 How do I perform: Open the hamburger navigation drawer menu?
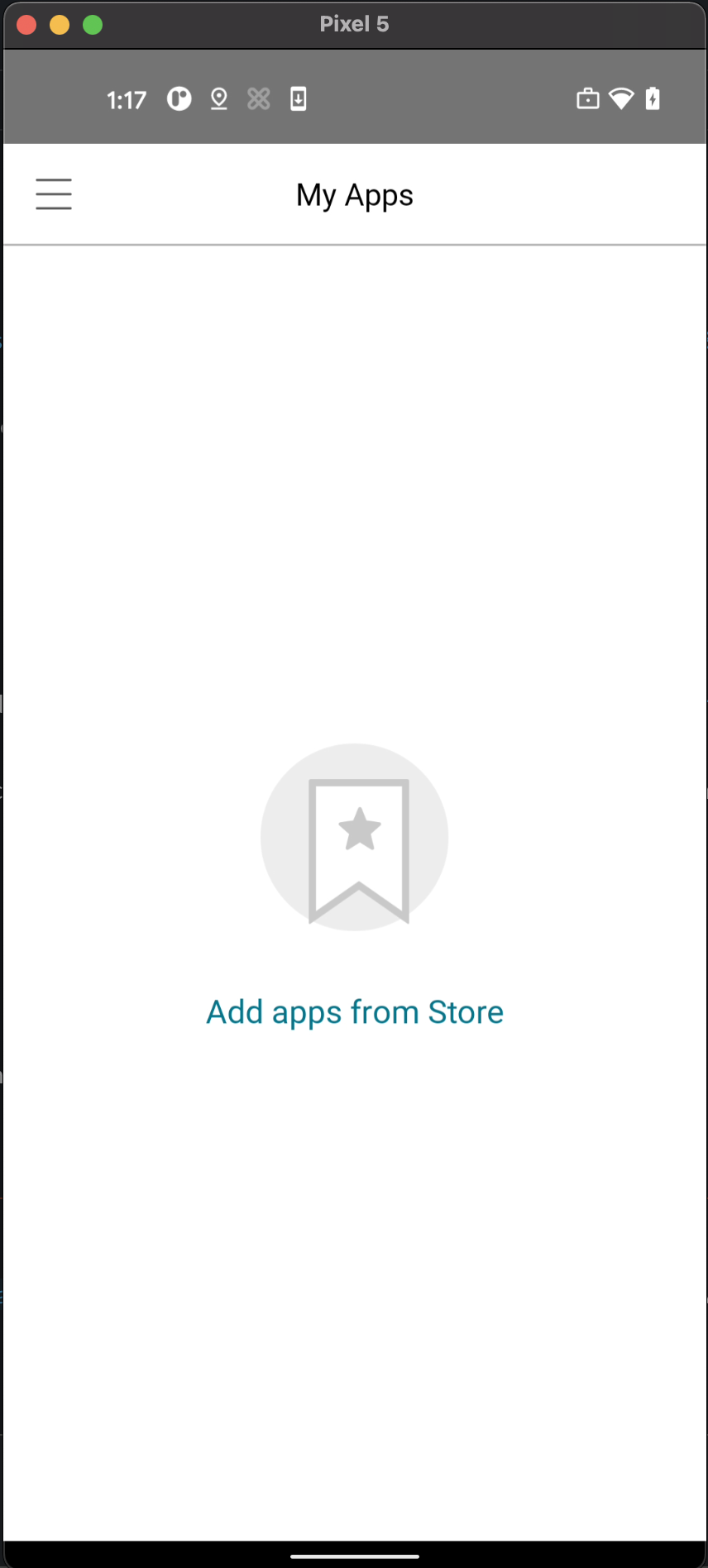pos(54,194)
